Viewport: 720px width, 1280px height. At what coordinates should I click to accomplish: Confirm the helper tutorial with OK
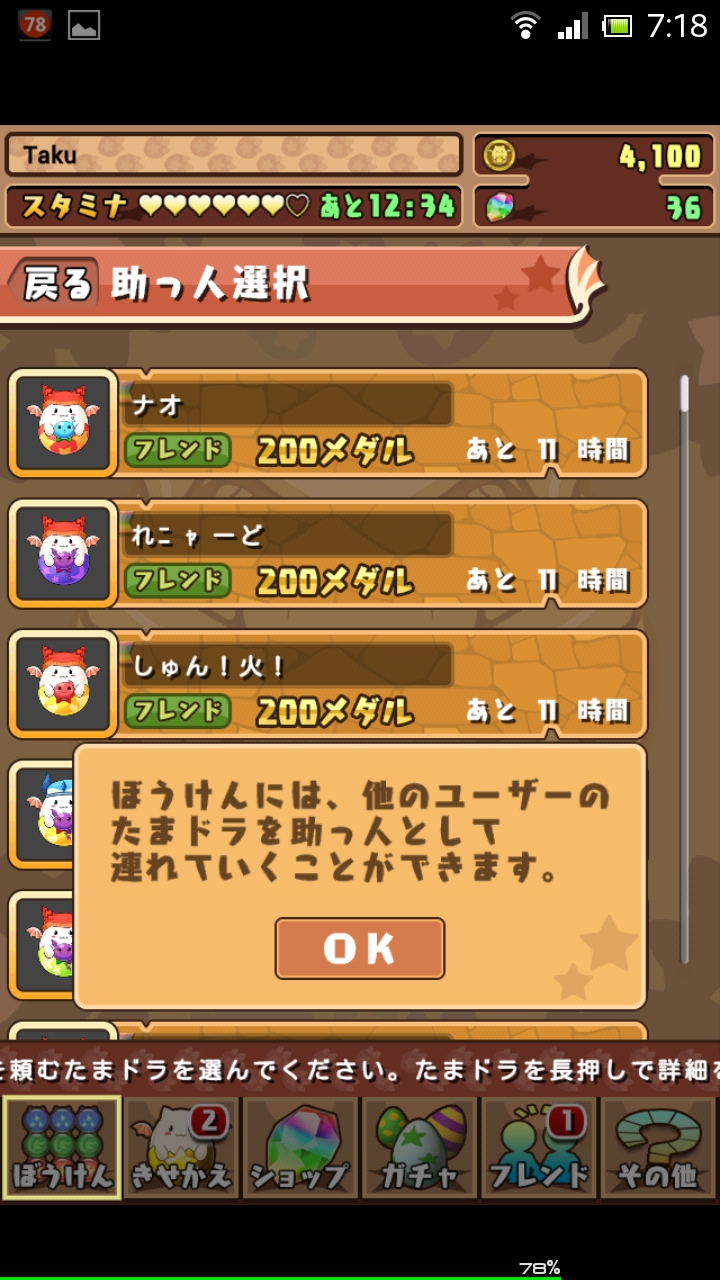point(360,948)
